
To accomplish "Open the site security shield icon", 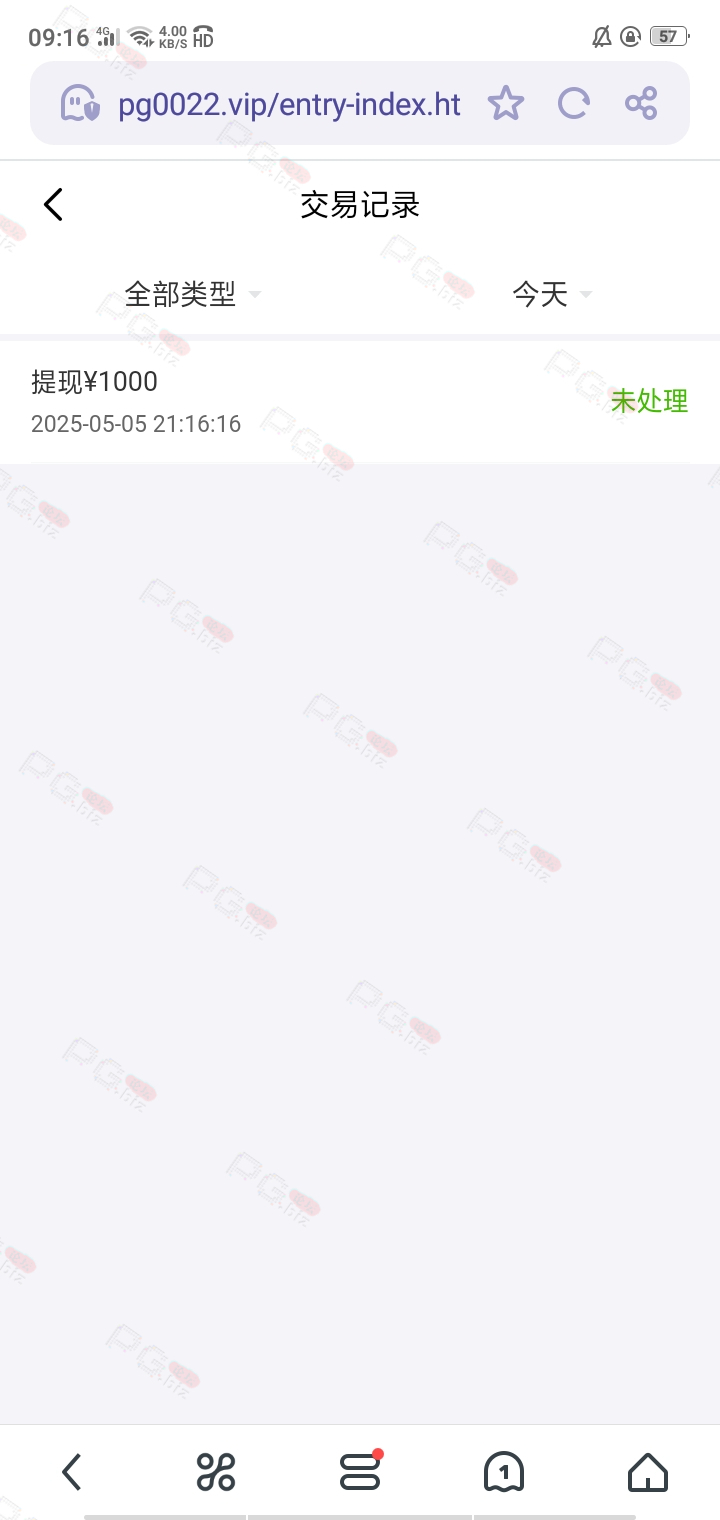I will 81,103.
